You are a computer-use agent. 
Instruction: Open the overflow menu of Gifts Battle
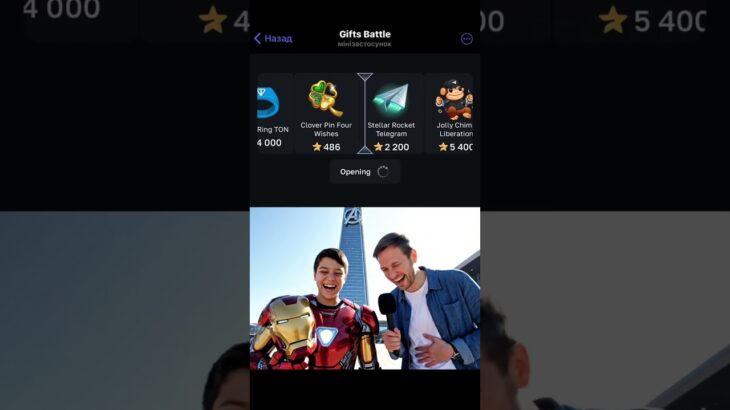(x=466, y=39)
